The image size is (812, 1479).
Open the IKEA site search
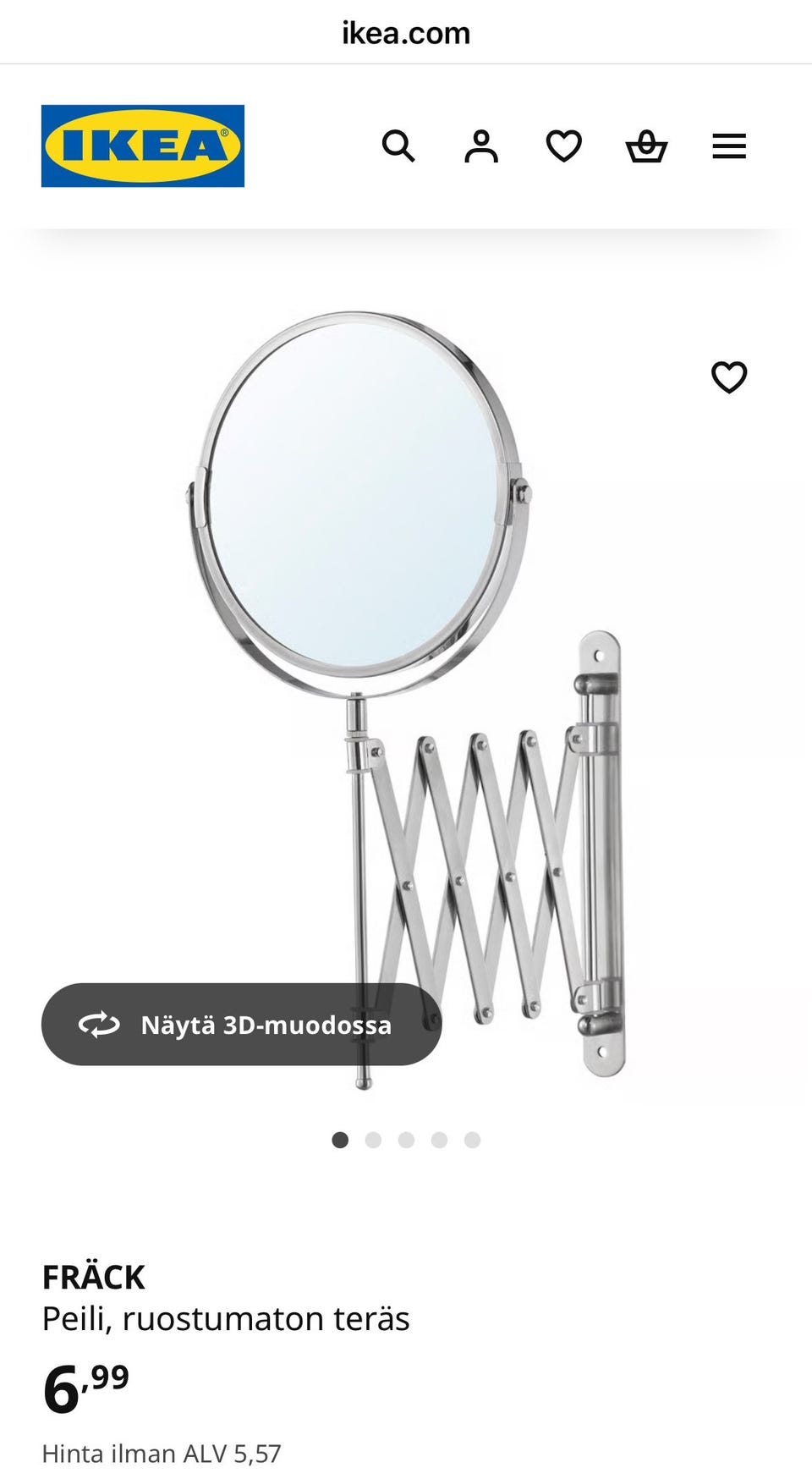point(398,146)
